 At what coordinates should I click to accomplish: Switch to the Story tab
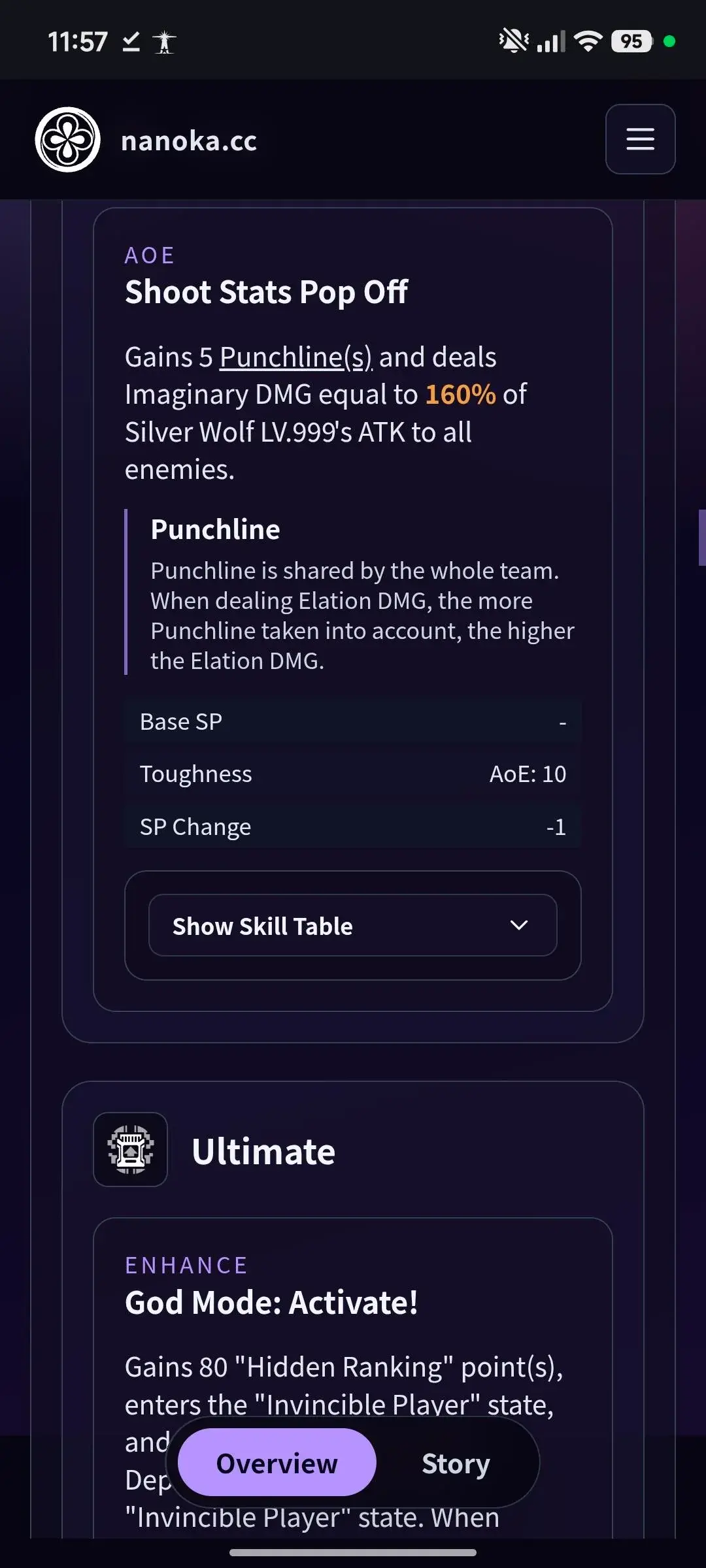coord(456,1463)
